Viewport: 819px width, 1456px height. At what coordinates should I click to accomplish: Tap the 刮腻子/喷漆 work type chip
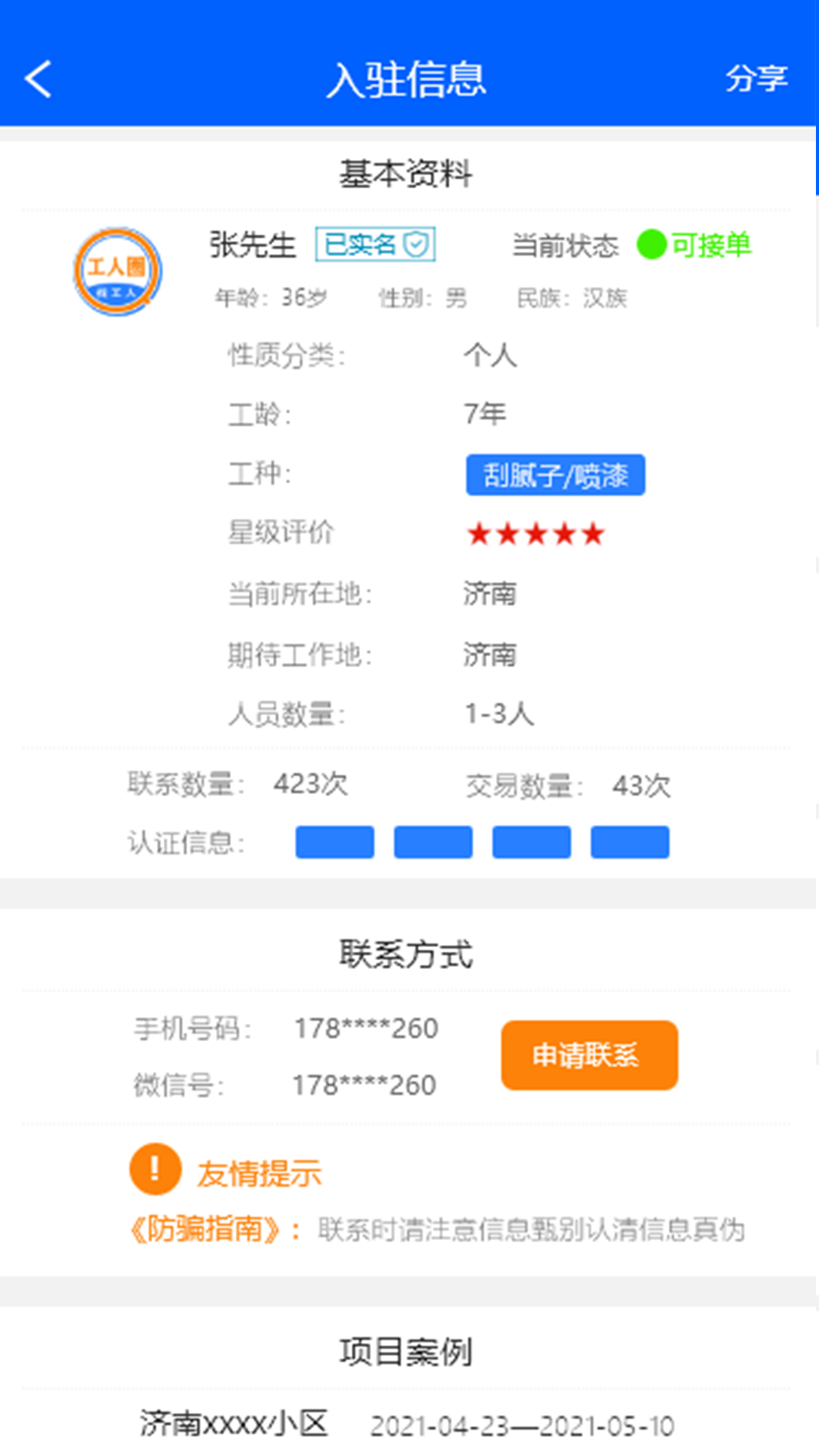click(x=555, y=475)
